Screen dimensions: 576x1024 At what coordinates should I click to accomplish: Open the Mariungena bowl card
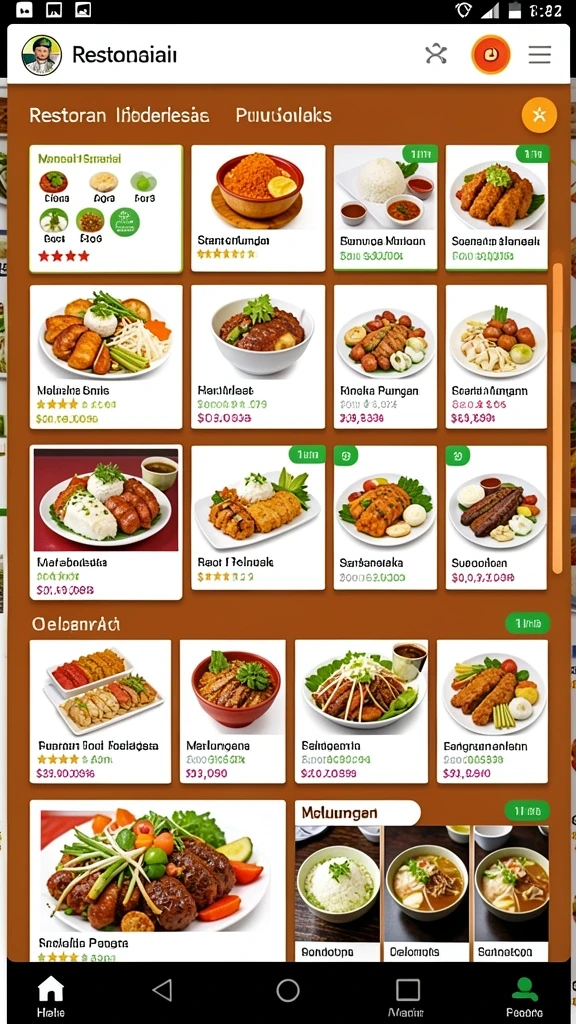pos(232,711)
